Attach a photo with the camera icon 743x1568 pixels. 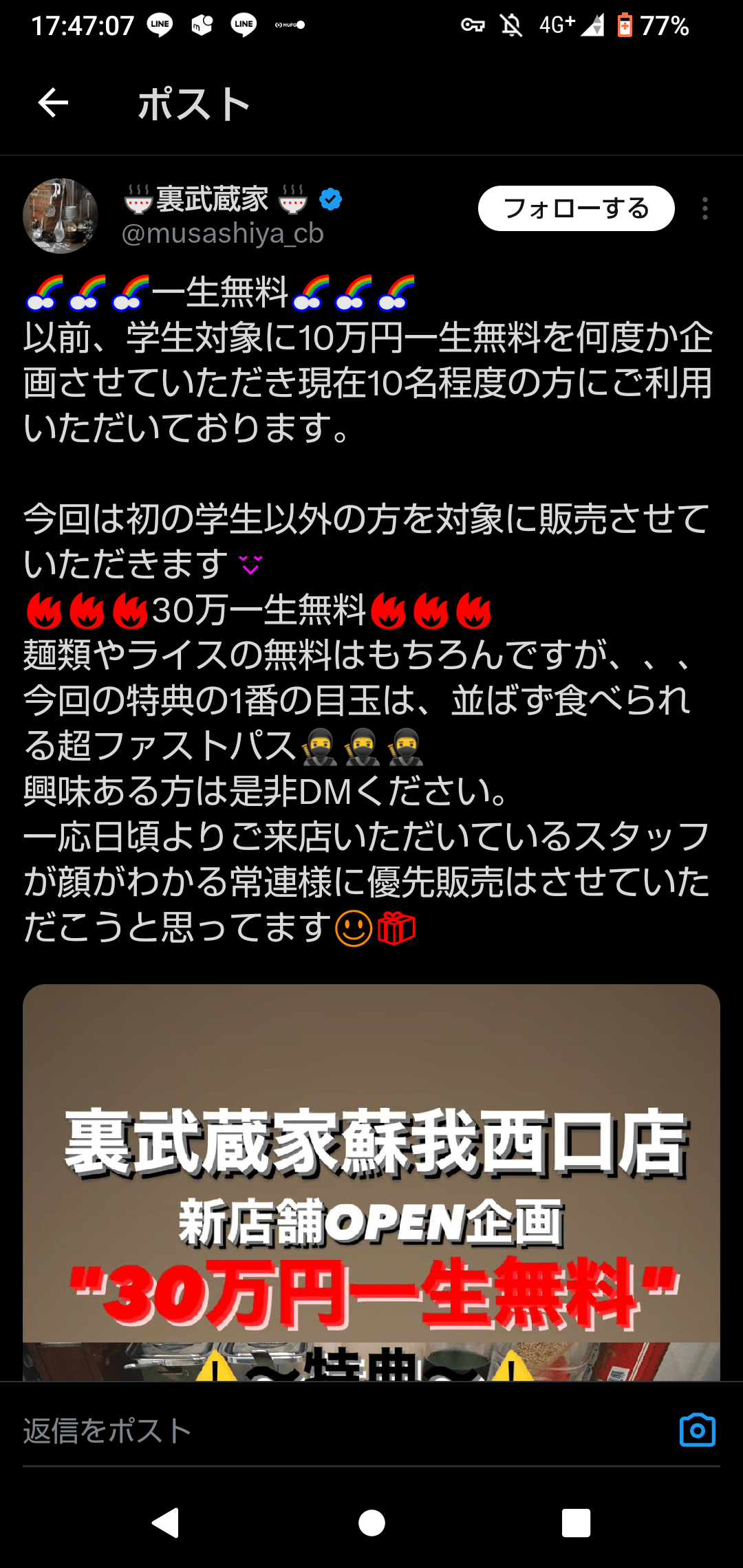(x=697, y=1430)
